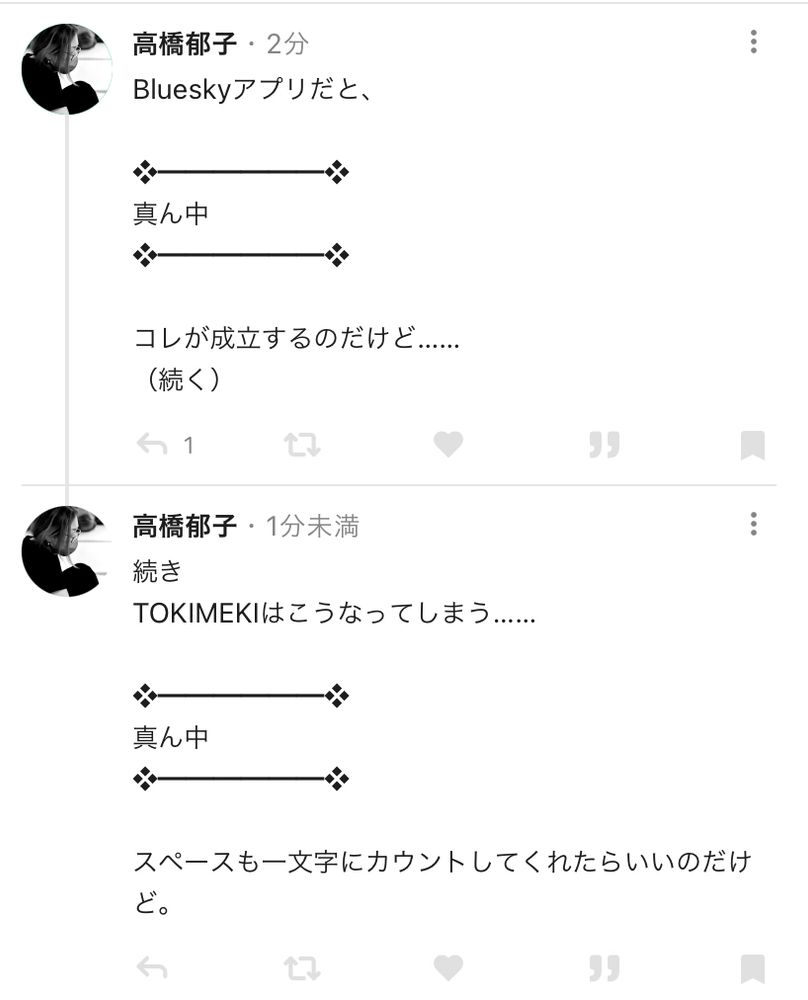
Task: Click the '1分未満' timestamp on the second post
Action: tap(312, 528)
